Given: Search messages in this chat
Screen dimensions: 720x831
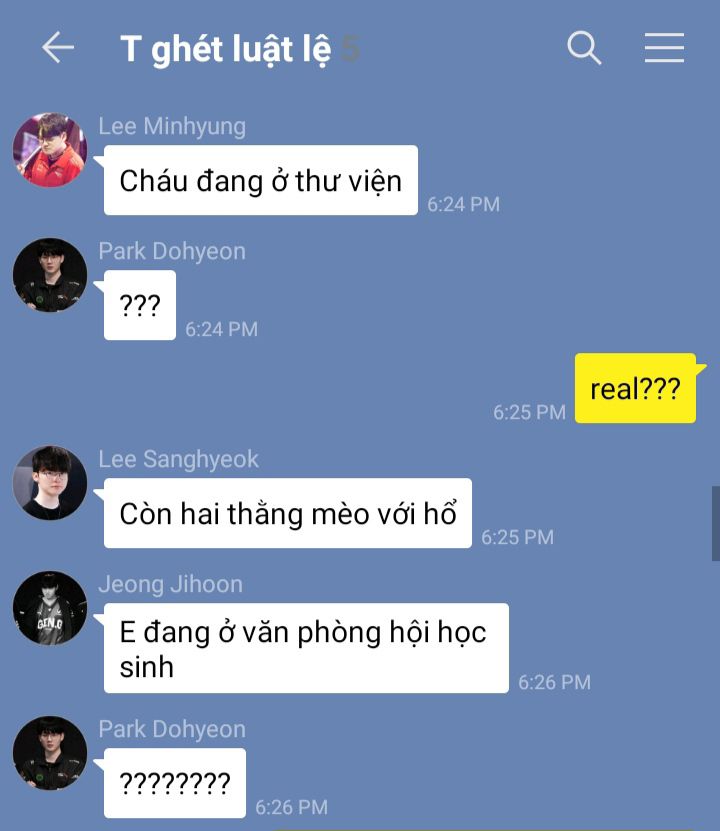Looking at the screenshot, I should coord(584,47).
